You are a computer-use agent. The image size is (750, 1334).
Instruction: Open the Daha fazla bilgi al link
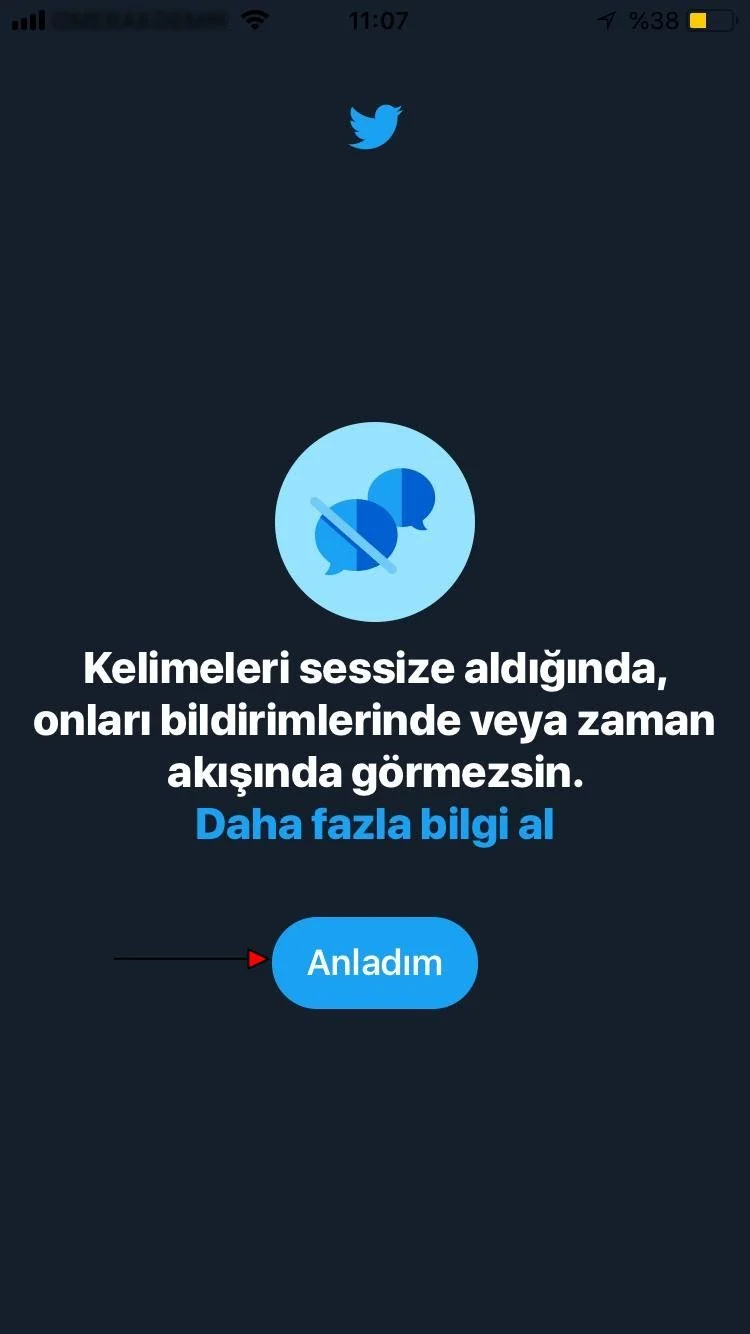[x=374, y=825]
